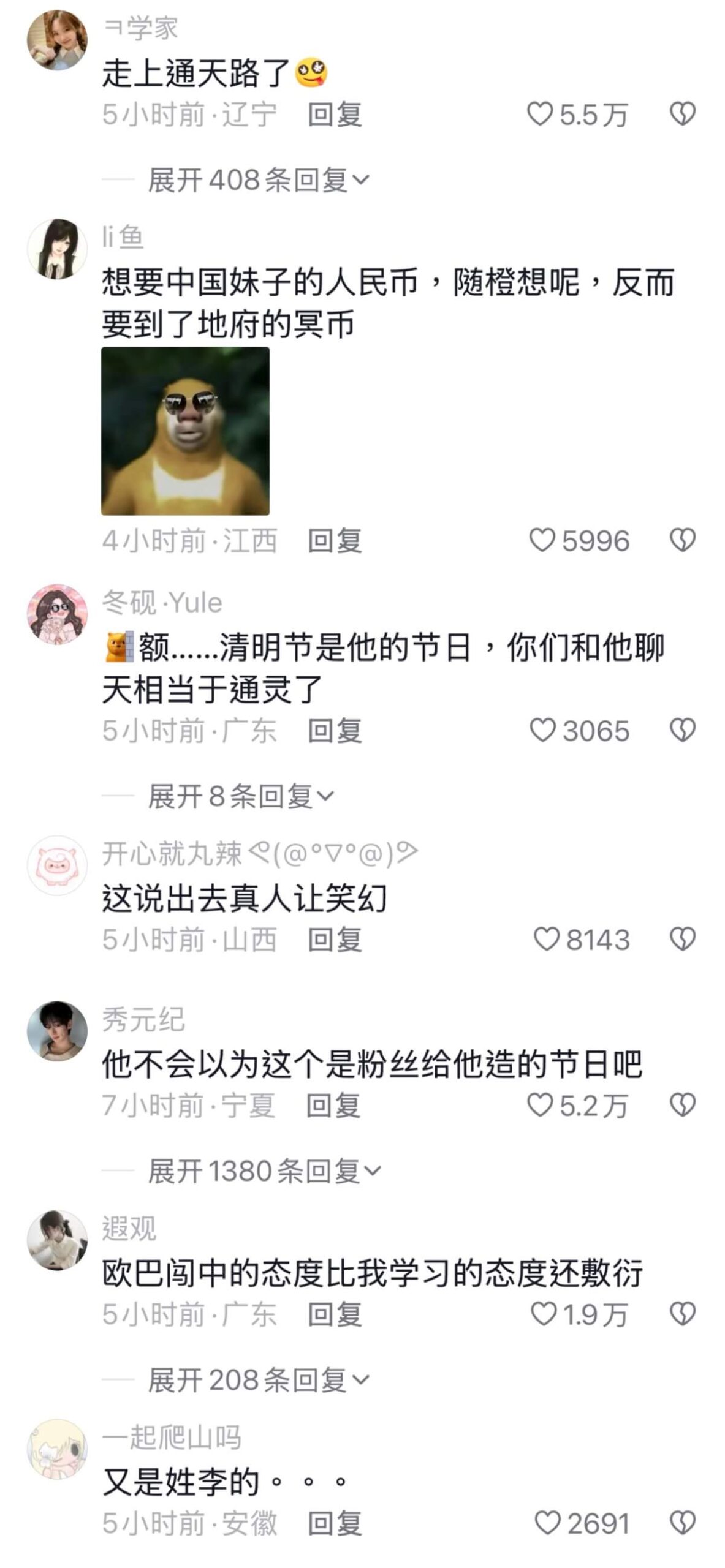
Task: Like the comment '走上通天路了'
Action: [540, 114]
